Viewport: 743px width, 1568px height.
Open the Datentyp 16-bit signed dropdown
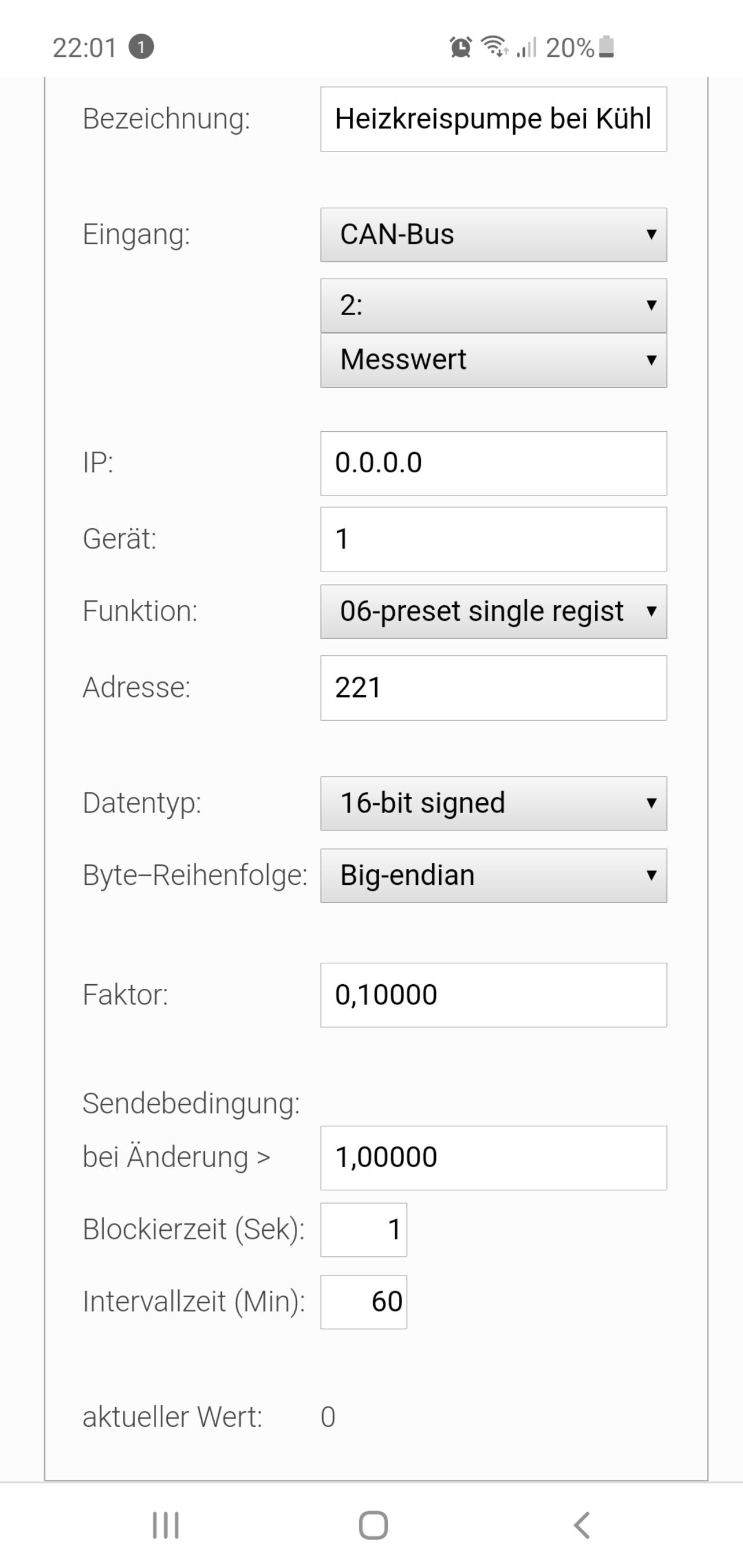point(493,804)
